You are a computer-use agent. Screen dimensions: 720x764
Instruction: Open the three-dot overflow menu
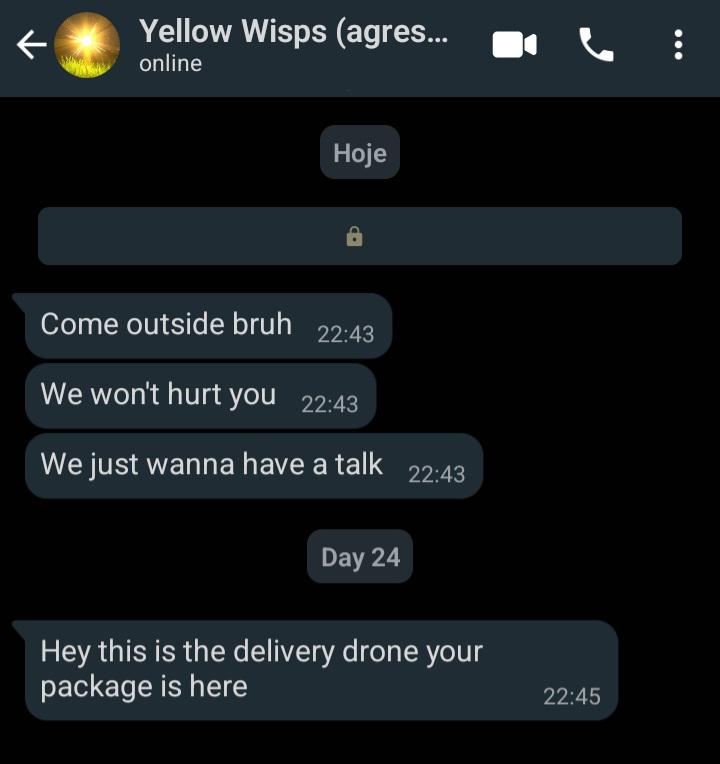pos(678,45)
